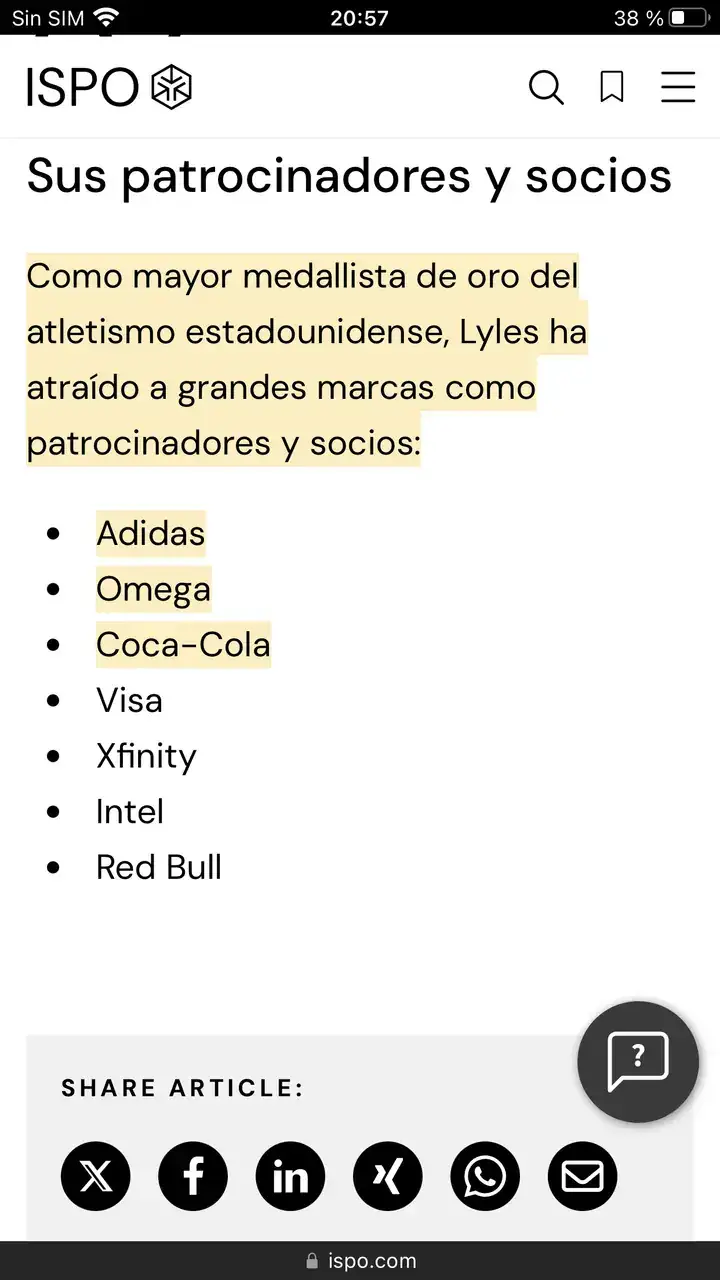Viewport: 720px width, 1280px height.
Task: Share article on LinkedIn
Action: point(290,1176)
